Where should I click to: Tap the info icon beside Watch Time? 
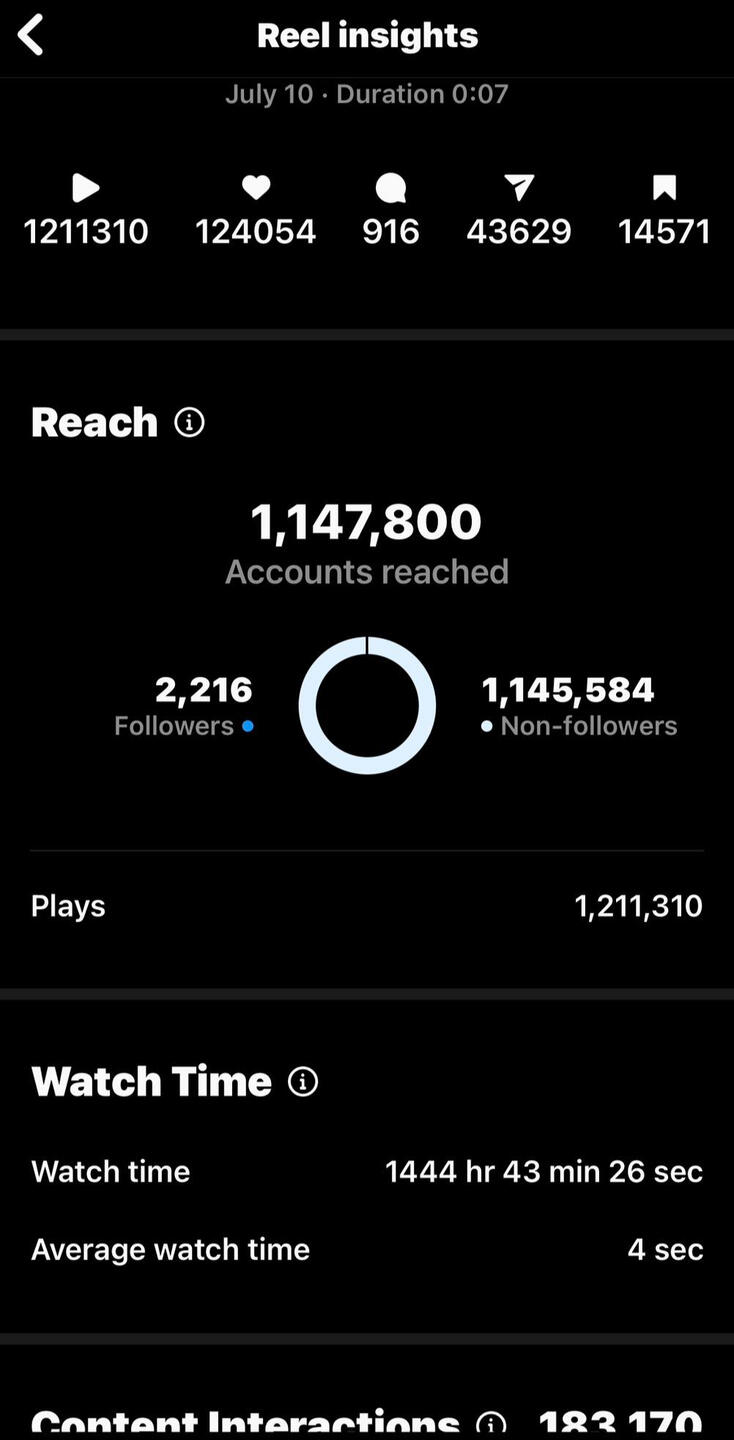pos(303,1081)
